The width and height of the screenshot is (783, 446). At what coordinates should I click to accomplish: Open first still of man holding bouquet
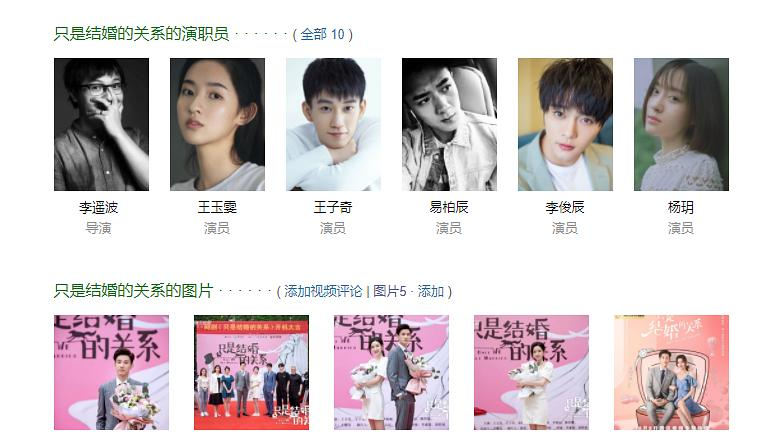click(x=111, y=372)
